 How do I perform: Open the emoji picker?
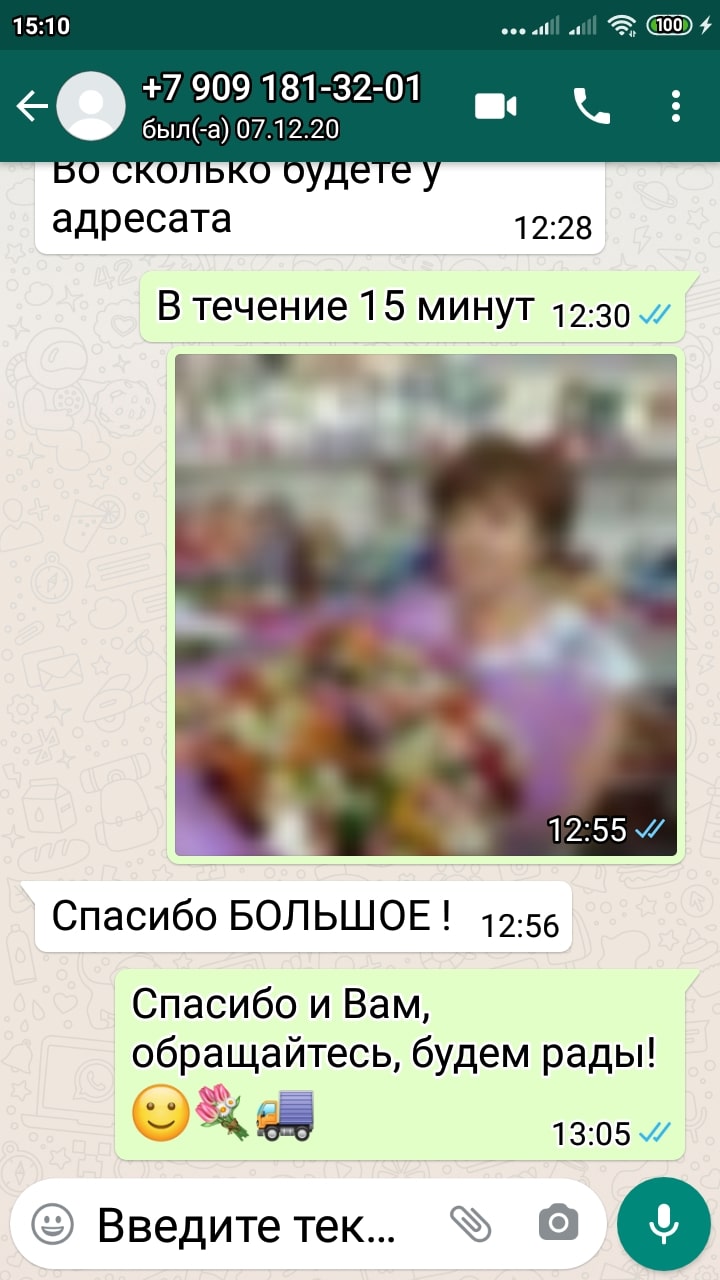(x=52, y=1223)
